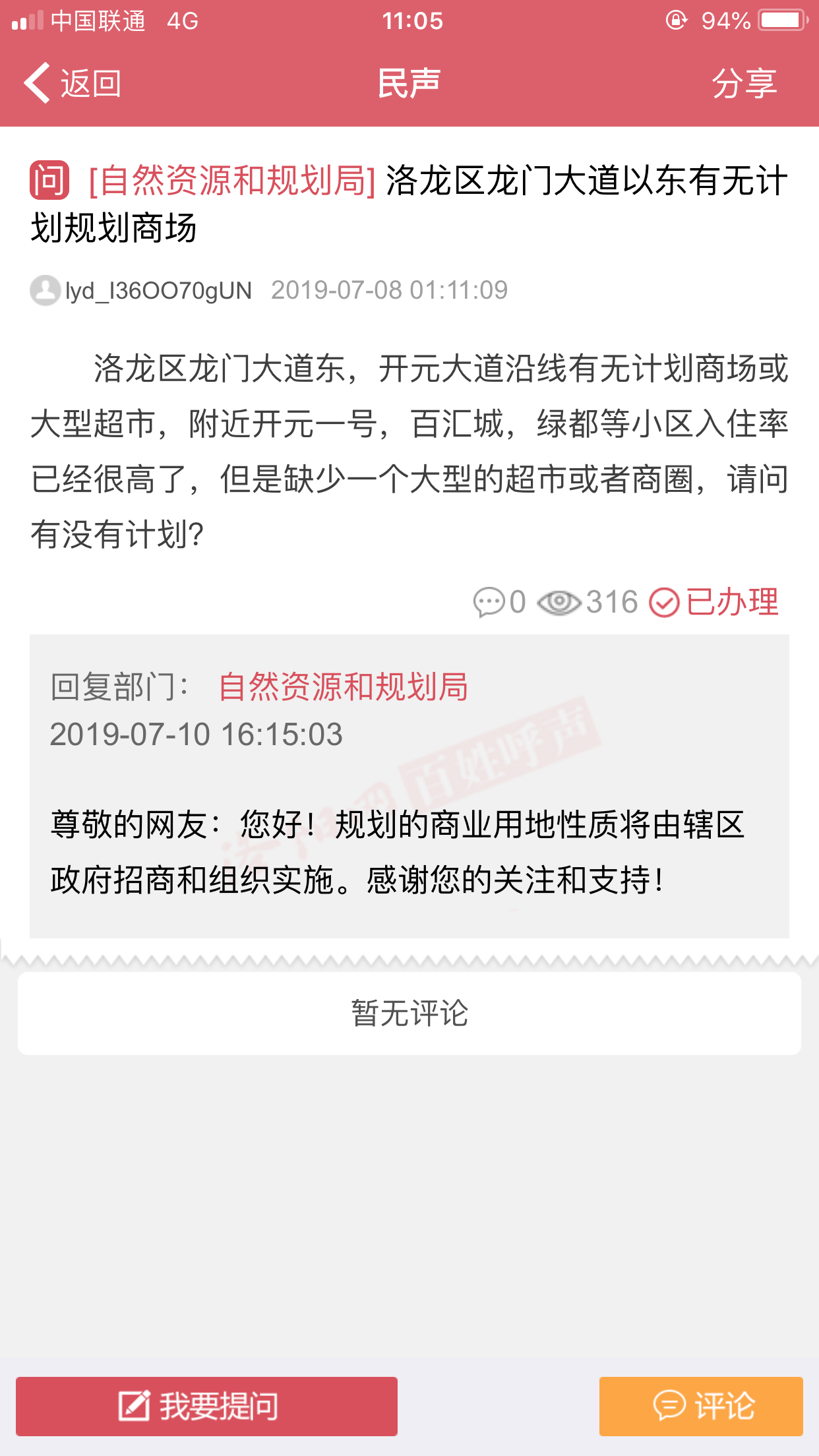
Task: Tap the comment bubble icon showing 0
Action: coord(489,602)
